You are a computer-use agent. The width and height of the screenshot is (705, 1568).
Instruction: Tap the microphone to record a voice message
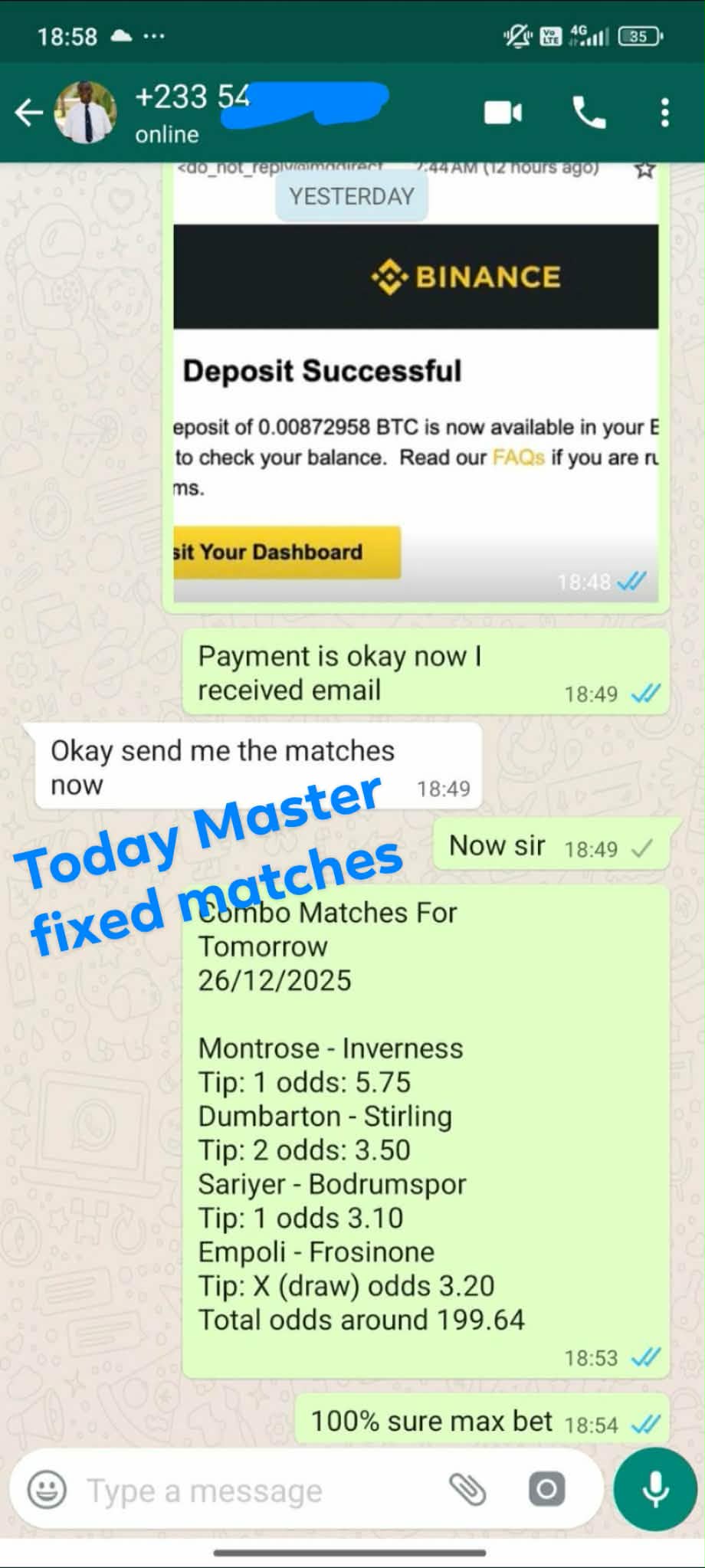[655, 1489]
